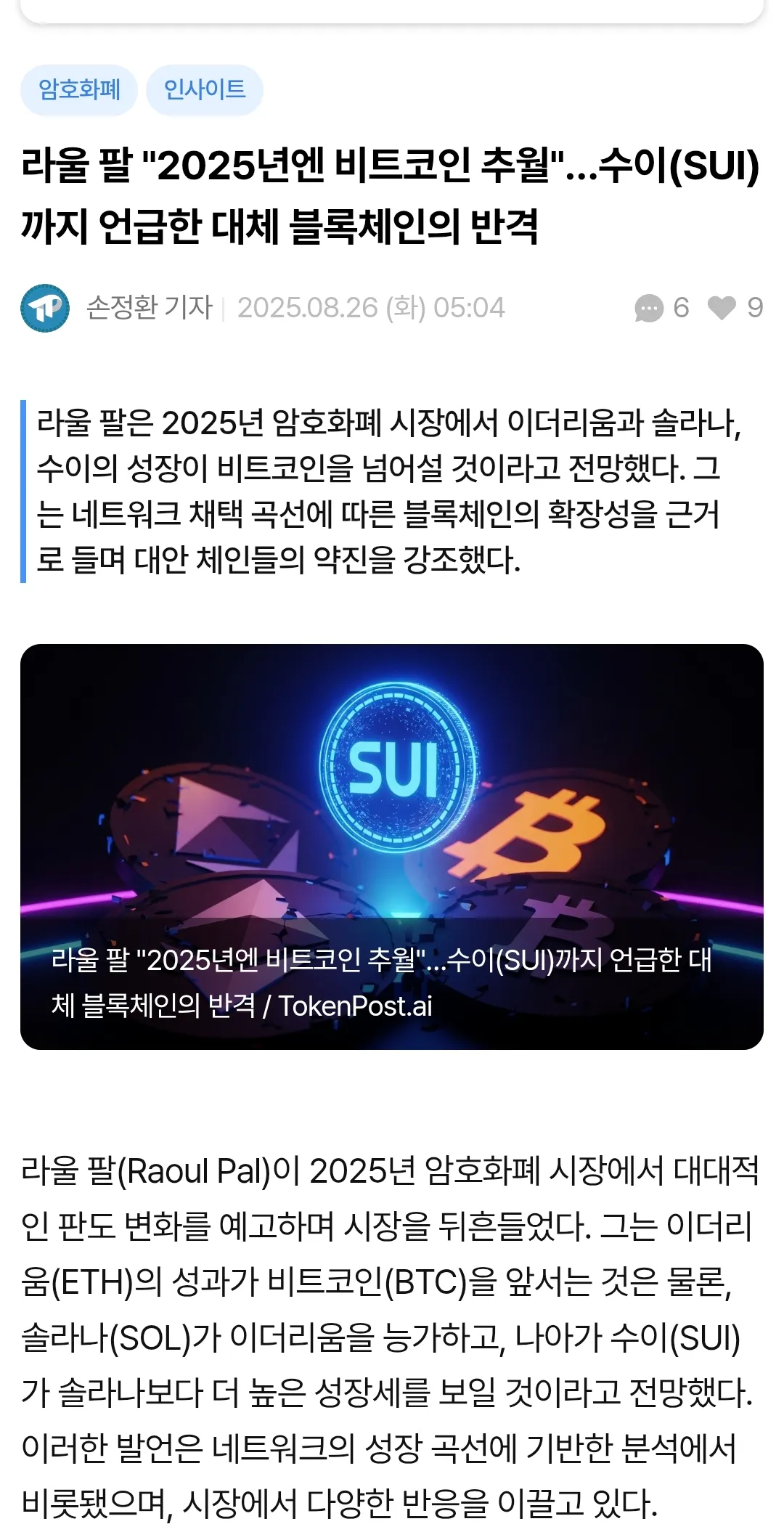Like the article with heart icon
Screen dimensions: 784x1540
pyautogui.click(x=721, y=308)
